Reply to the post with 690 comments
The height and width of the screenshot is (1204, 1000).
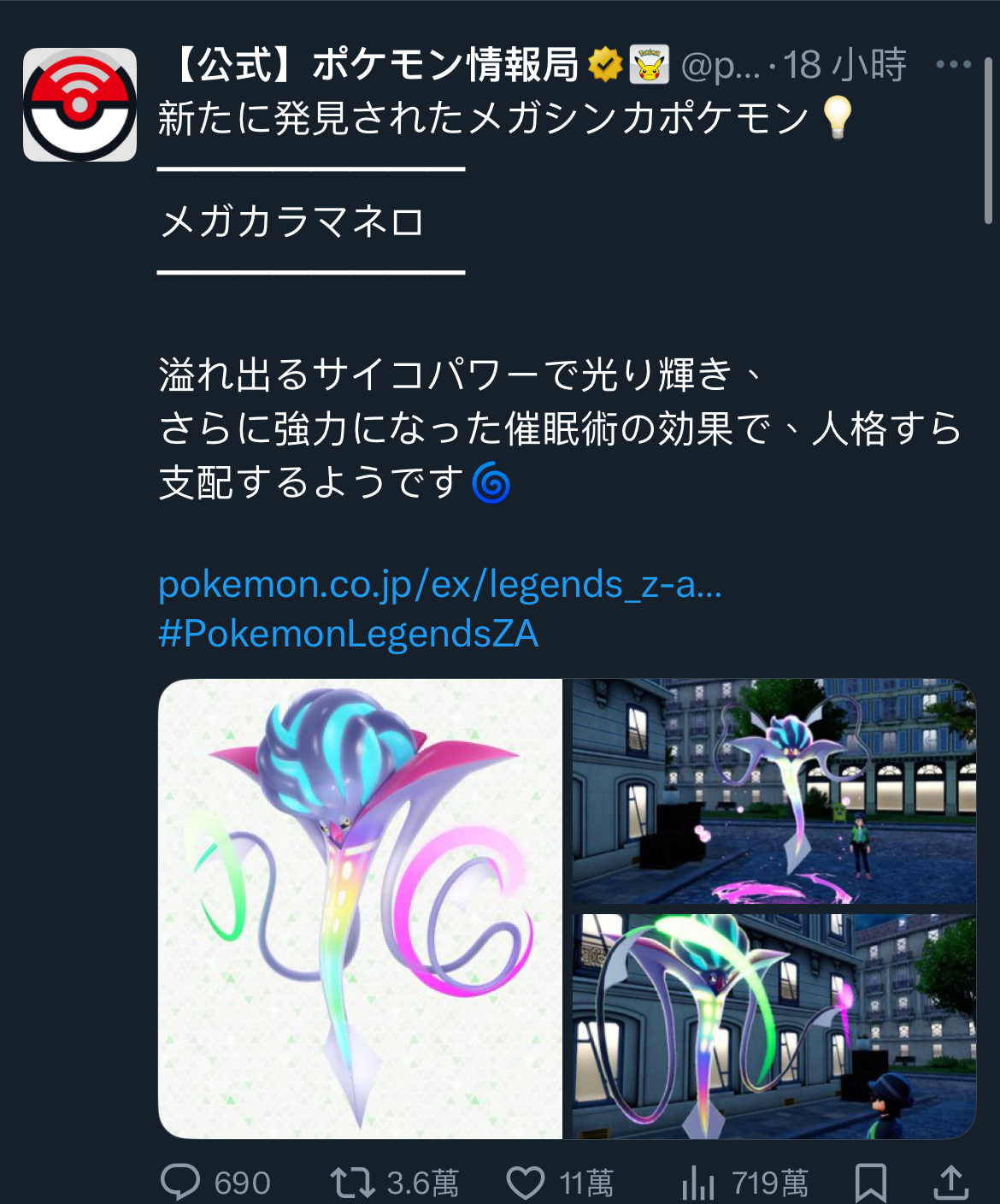tap(181, 1183)
